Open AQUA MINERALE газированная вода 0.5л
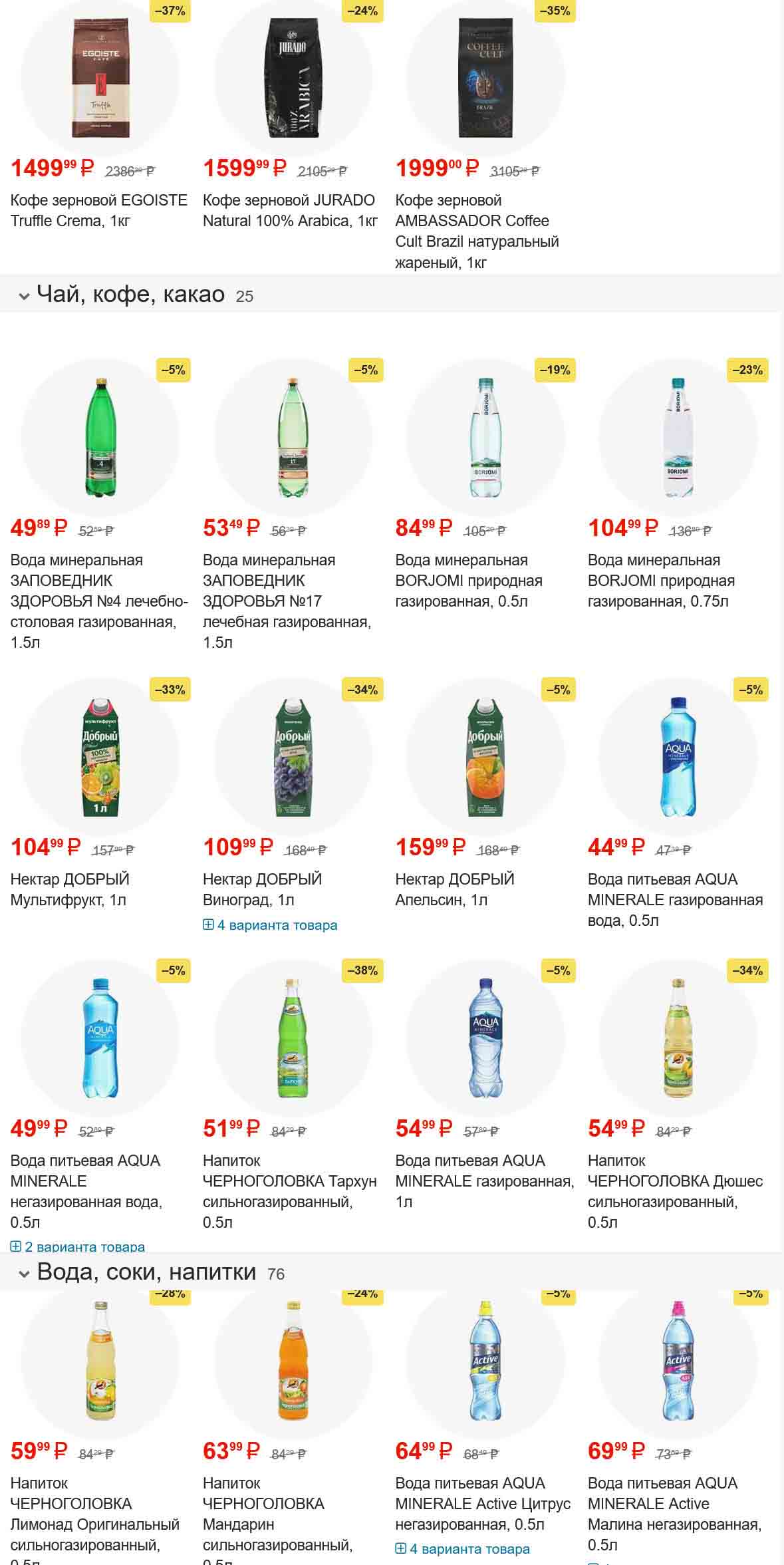Viewport: 784px width, 1565px height. tap(674, 899)
